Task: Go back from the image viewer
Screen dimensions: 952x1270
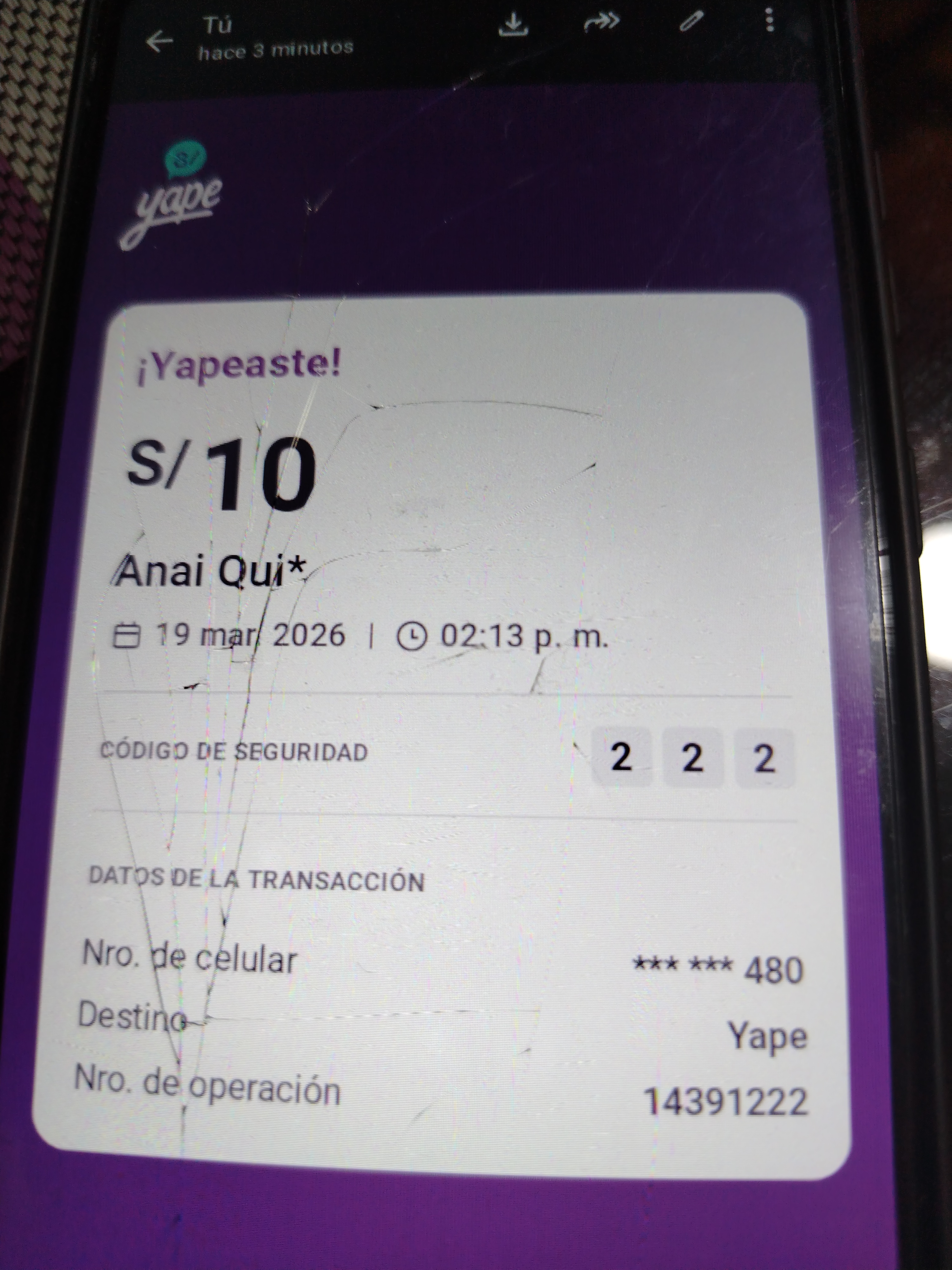Action: tap(159, 41)
